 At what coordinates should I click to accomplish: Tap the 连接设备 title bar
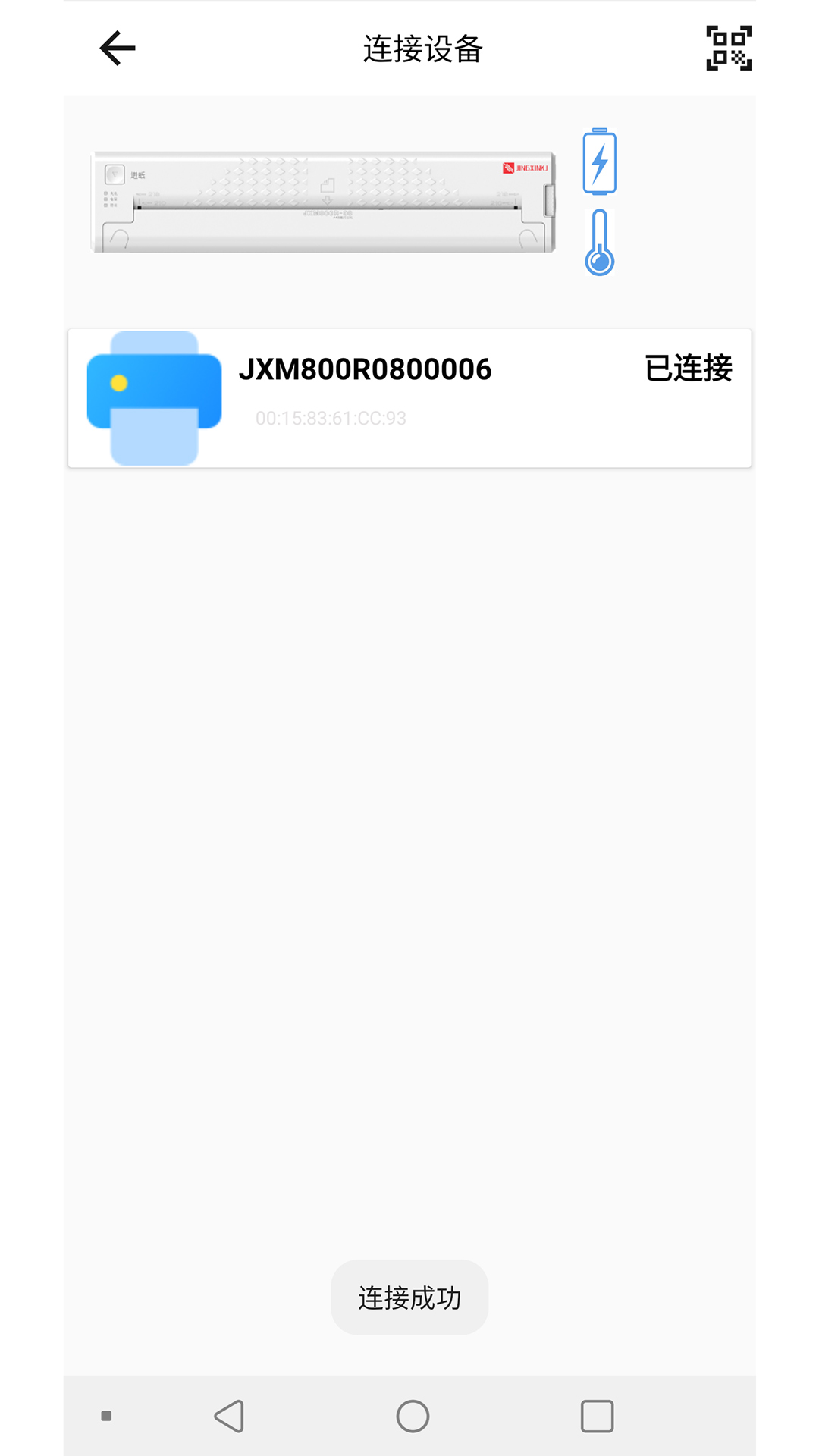[x=424, y=47]
